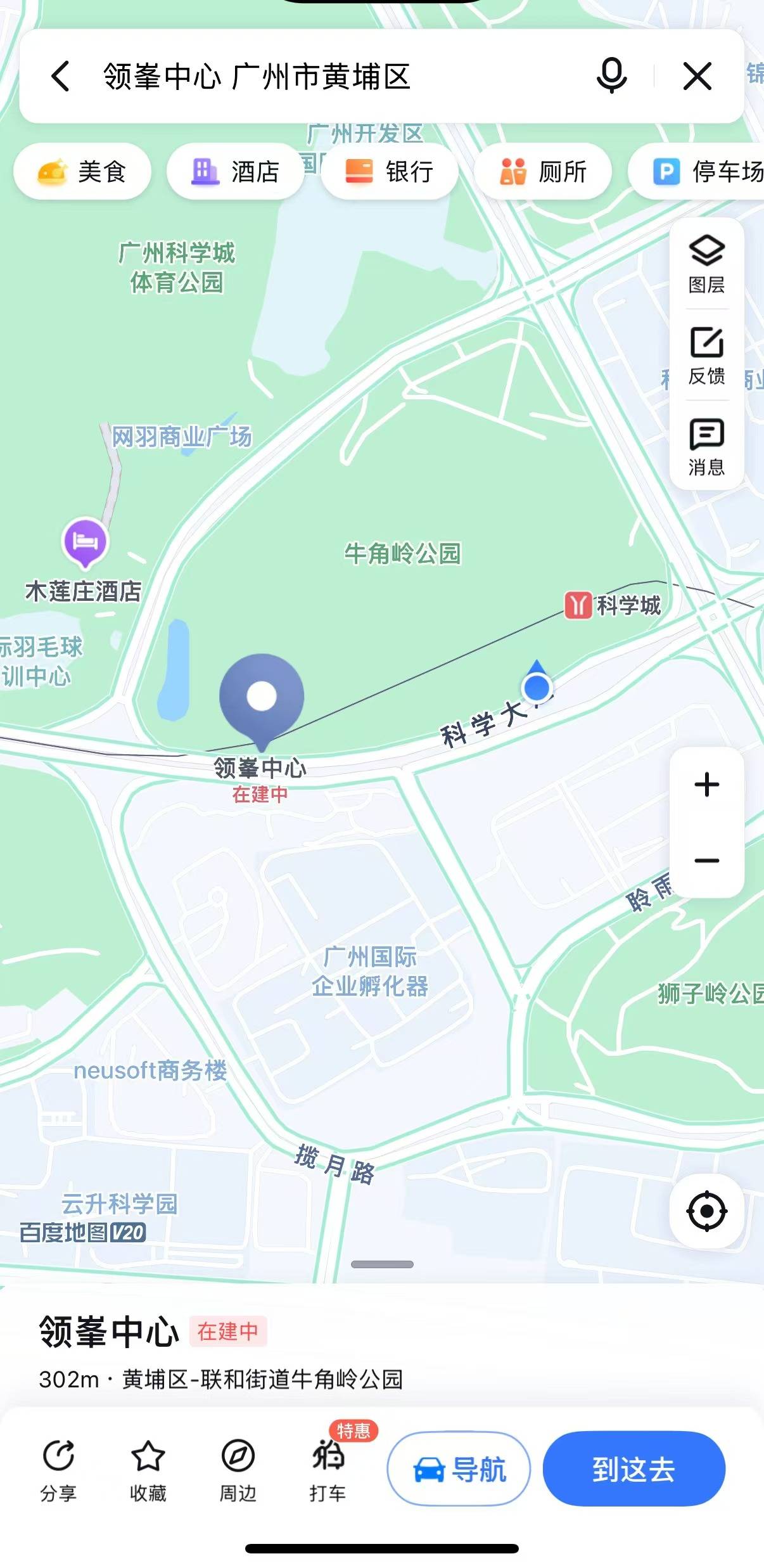Open 反馈 to report a map issue
Viewport: 764px width, 1568px height.
[706, 356]
